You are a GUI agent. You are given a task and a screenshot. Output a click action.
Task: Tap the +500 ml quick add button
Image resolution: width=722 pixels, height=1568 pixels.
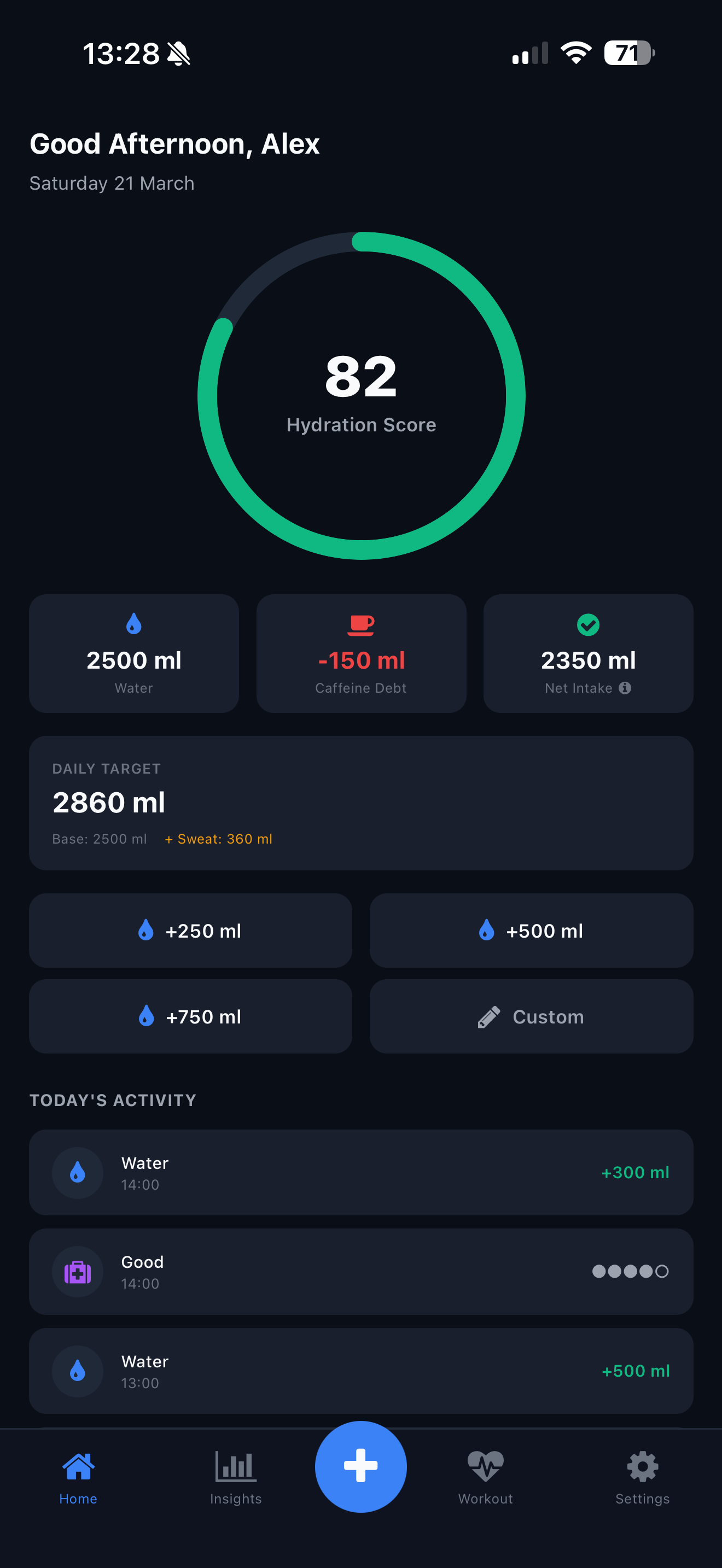(x=530, y=931)
